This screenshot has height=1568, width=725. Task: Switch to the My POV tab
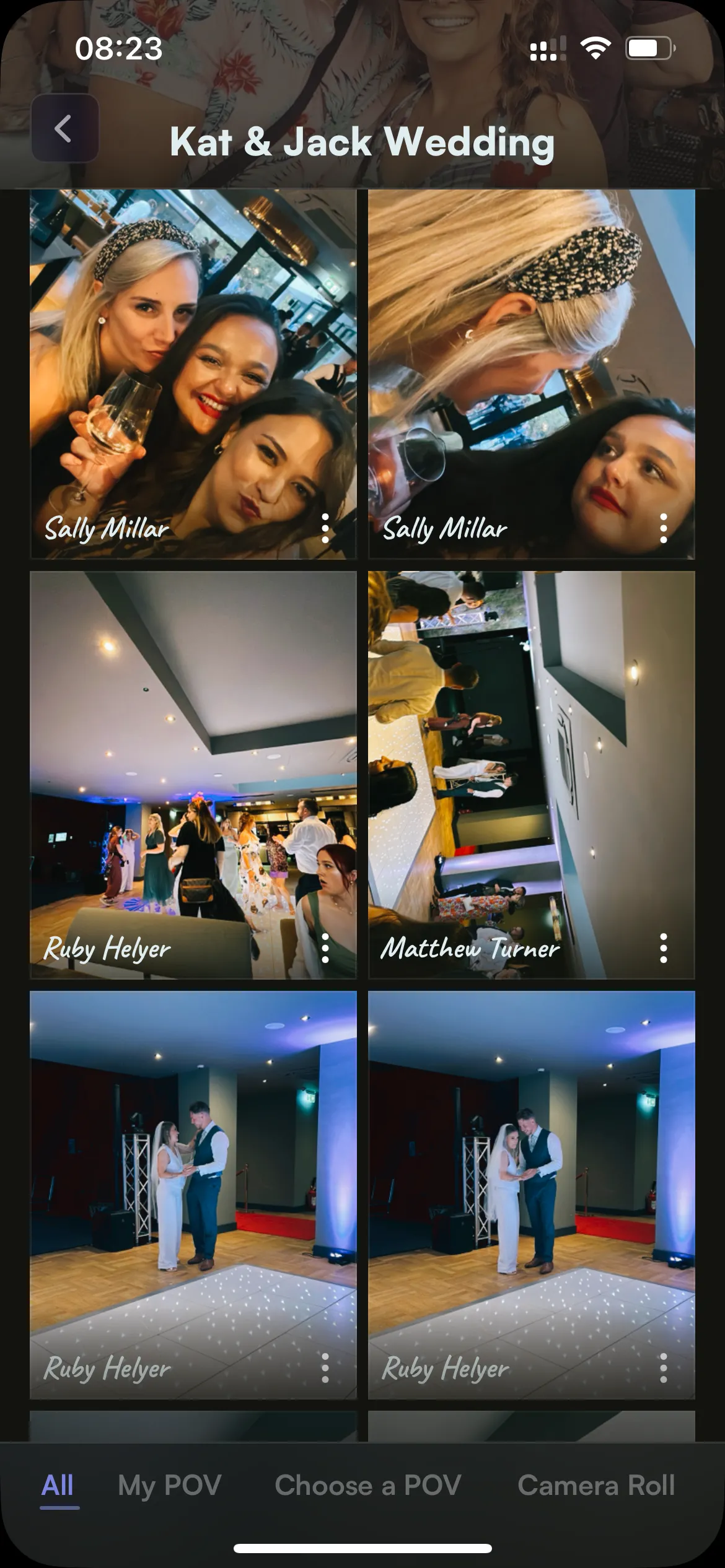coord(169,1486)
